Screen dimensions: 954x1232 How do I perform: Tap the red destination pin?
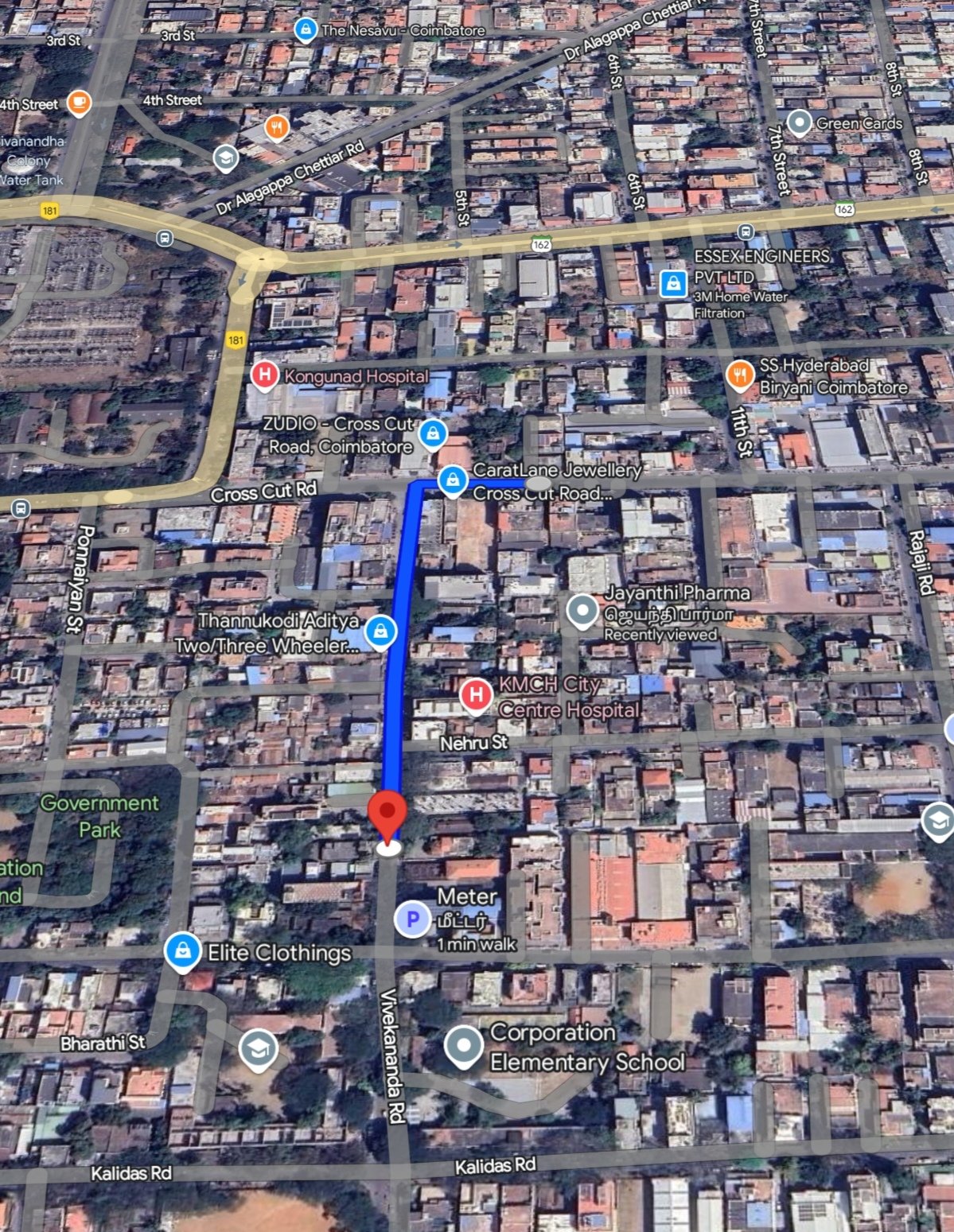[387, 813]
